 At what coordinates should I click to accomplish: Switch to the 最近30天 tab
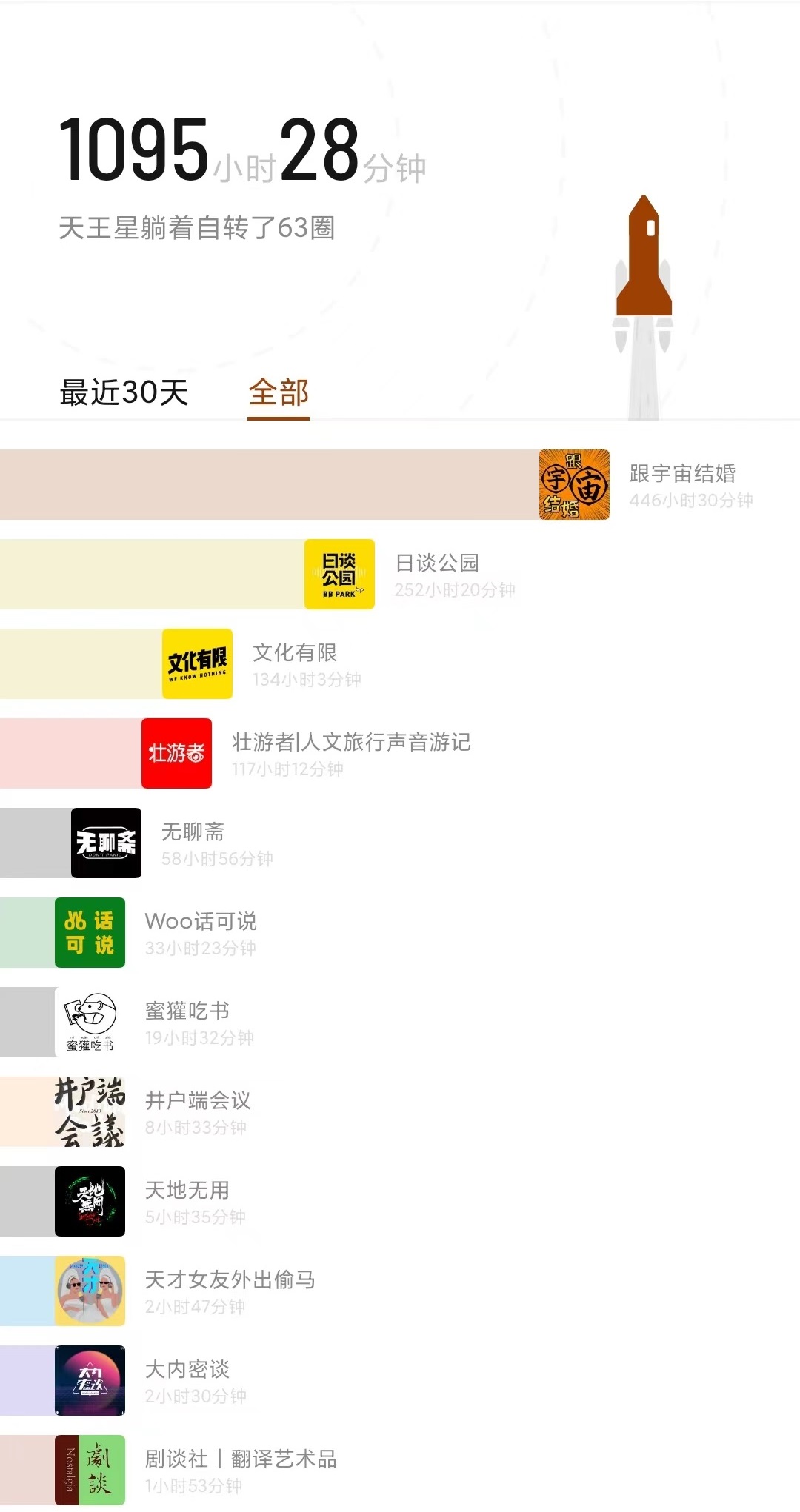pyautogui.click(x=124, y=392)
